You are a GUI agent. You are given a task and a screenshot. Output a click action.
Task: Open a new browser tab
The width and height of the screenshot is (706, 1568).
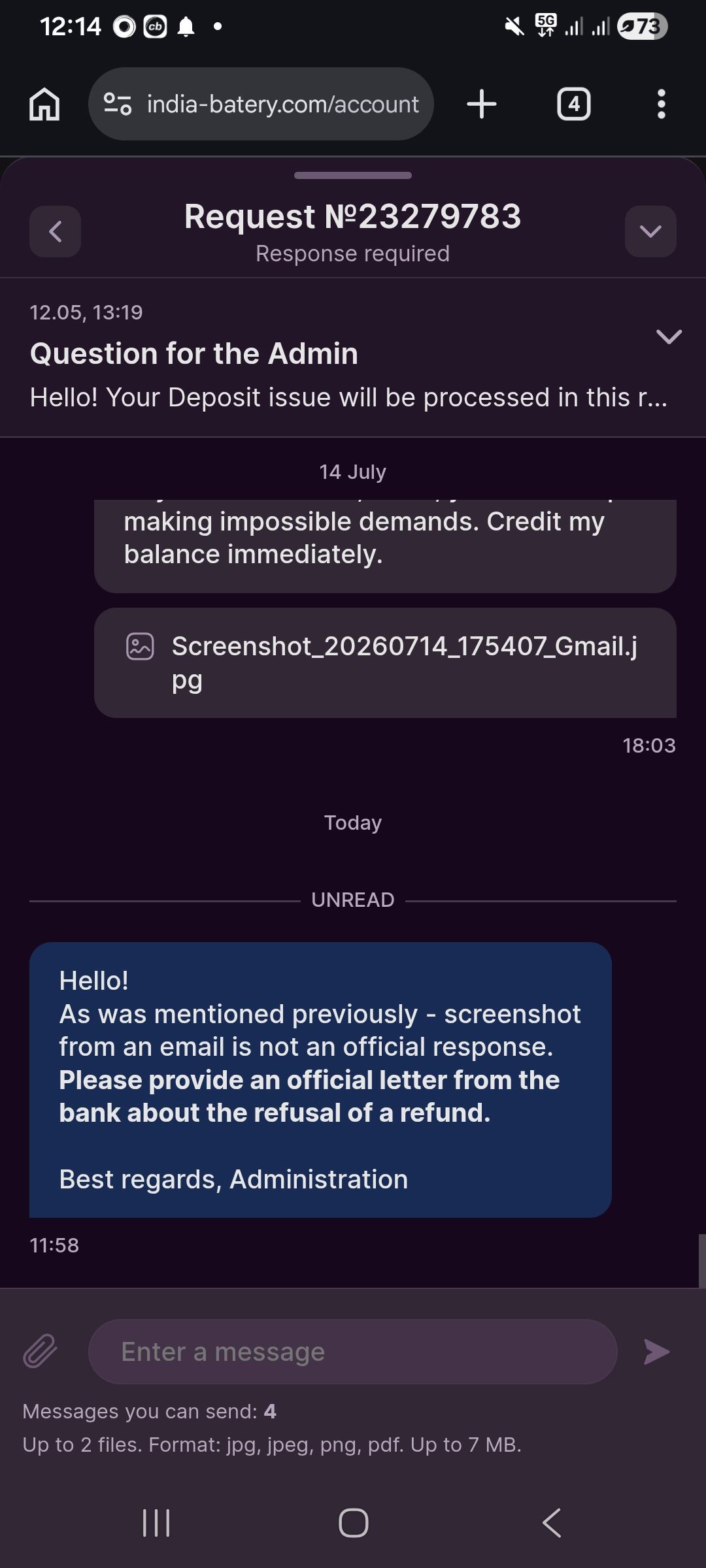(x=482, y=104)
